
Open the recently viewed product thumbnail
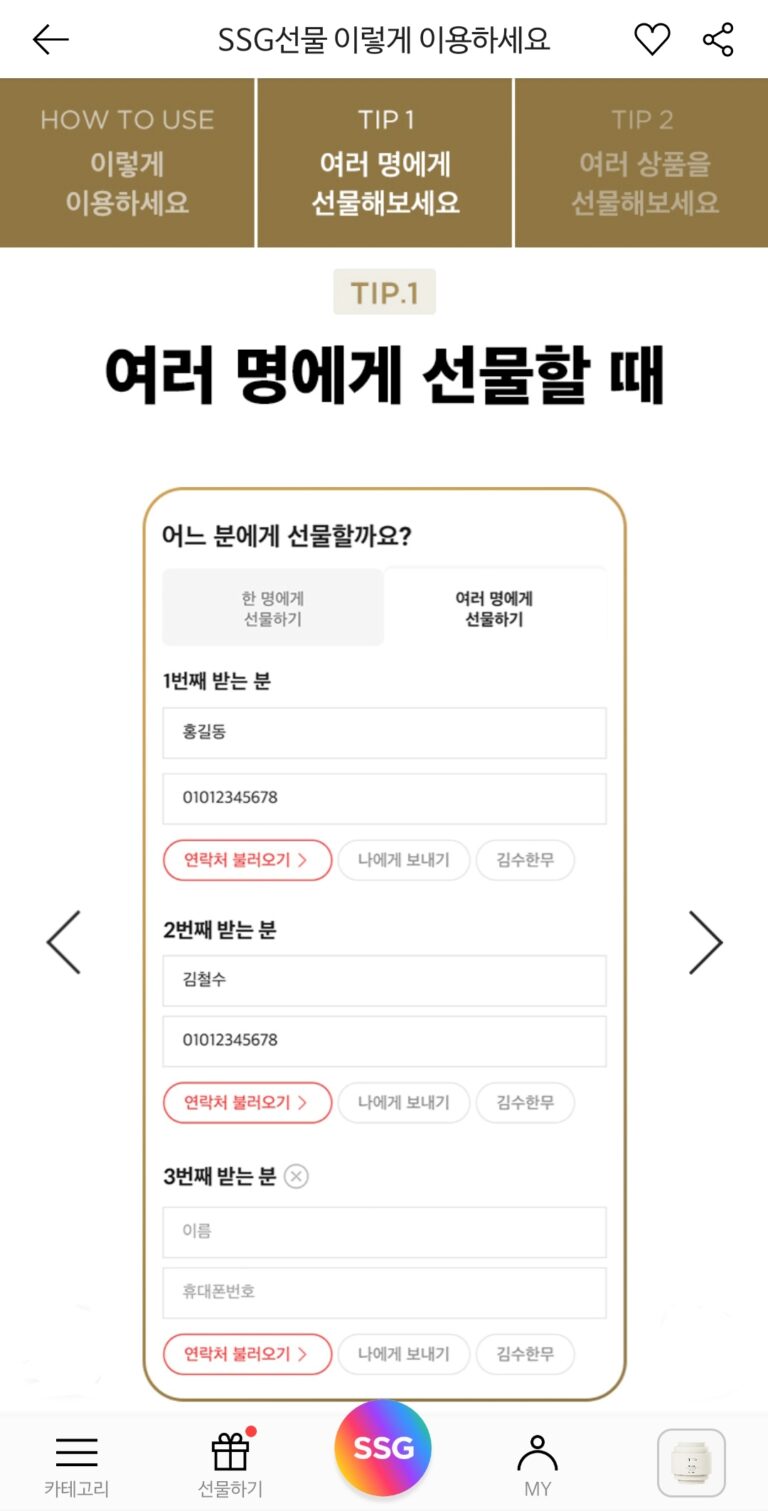click(691, 1462)
